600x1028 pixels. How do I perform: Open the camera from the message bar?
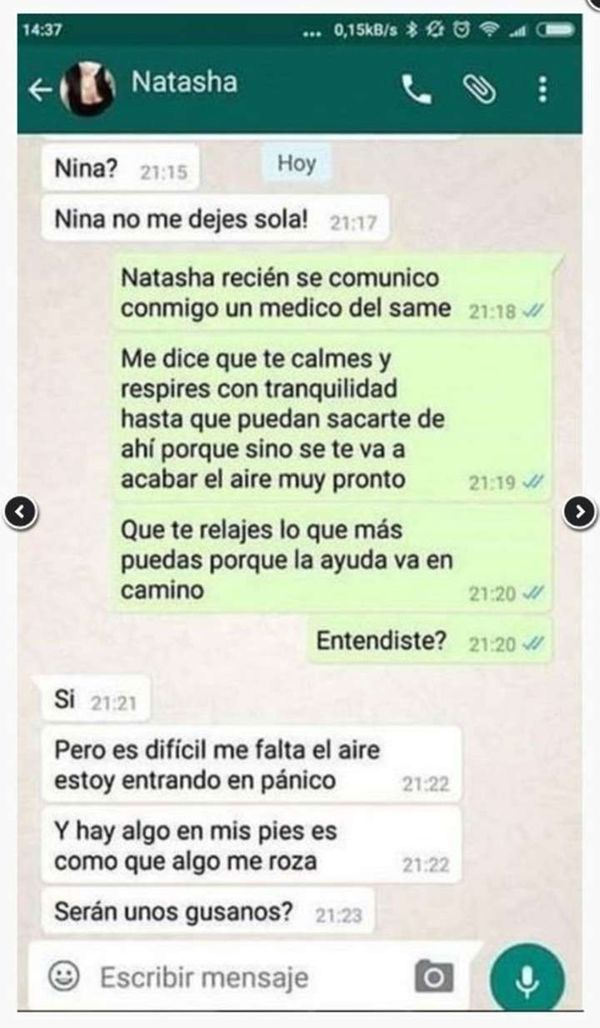point(433,976)
